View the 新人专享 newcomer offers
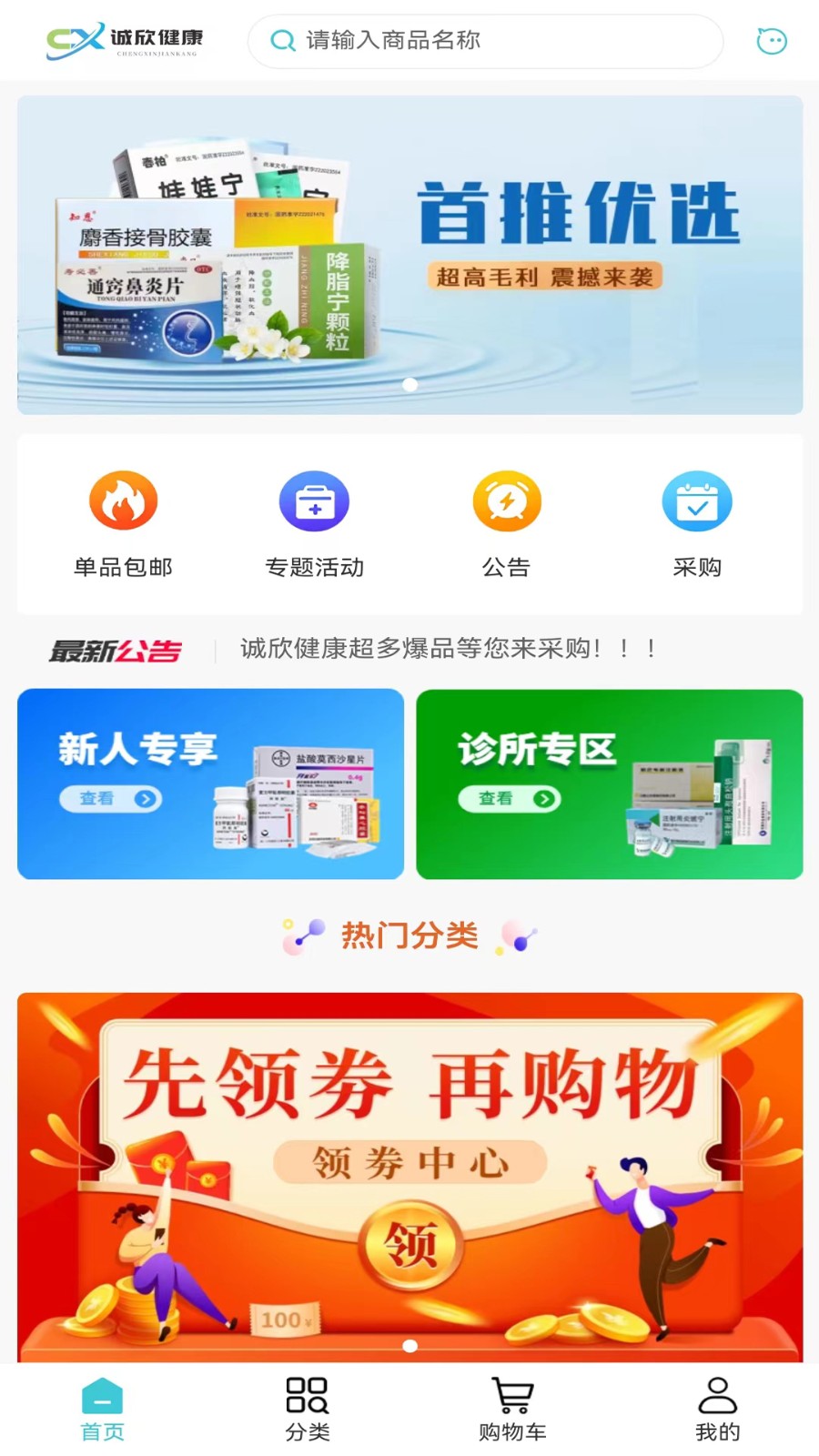The width and height of the screenshot is (819, 1456). pyautogui.click(x=210, y=784)
